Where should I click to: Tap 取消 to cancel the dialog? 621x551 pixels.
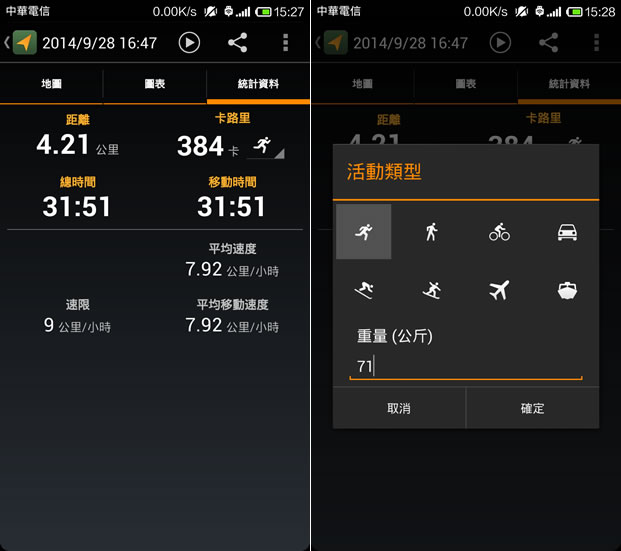[399, 408]
